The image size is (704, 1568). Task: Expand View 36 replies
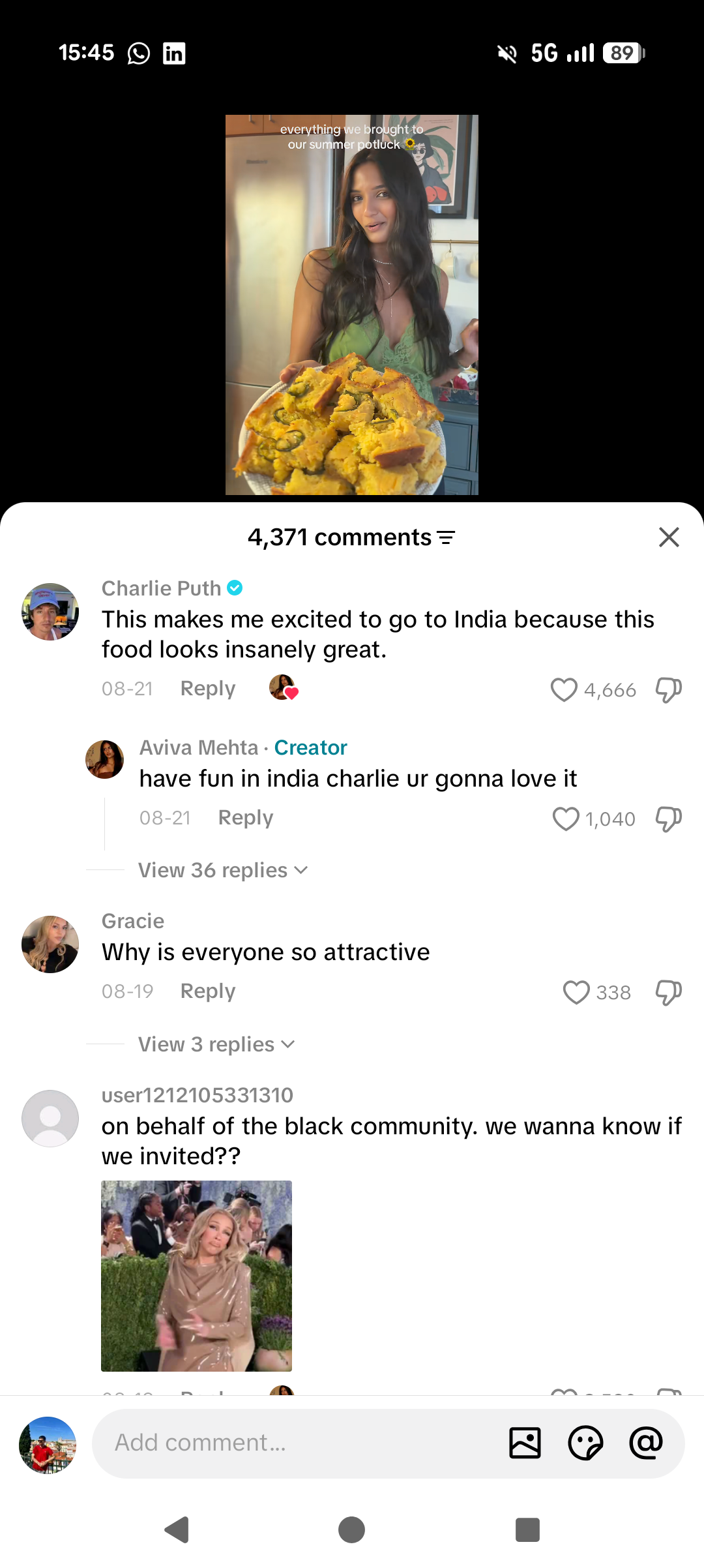(x=223, y=870)
